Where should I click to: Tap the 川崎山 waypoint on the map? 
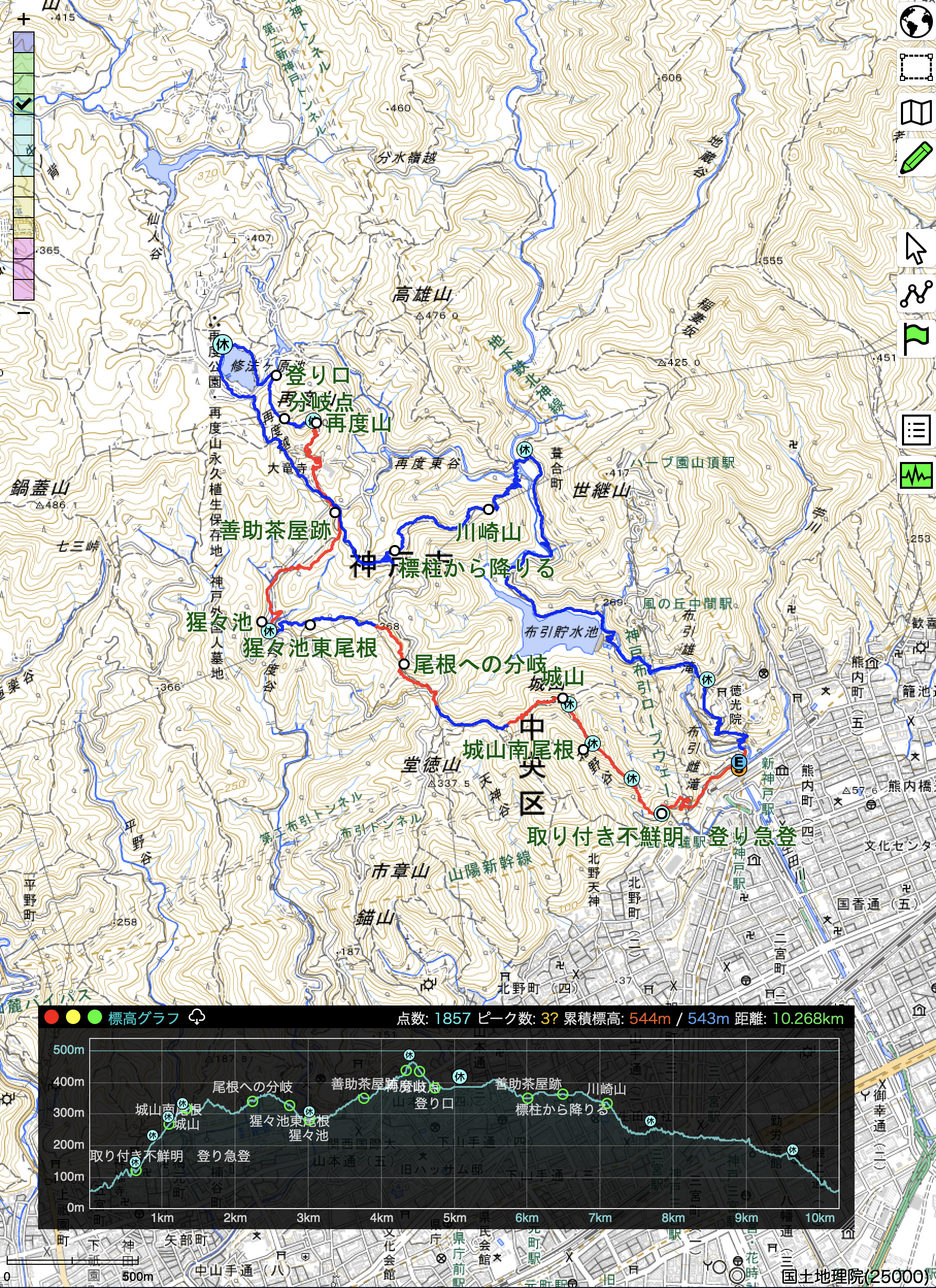488,509
